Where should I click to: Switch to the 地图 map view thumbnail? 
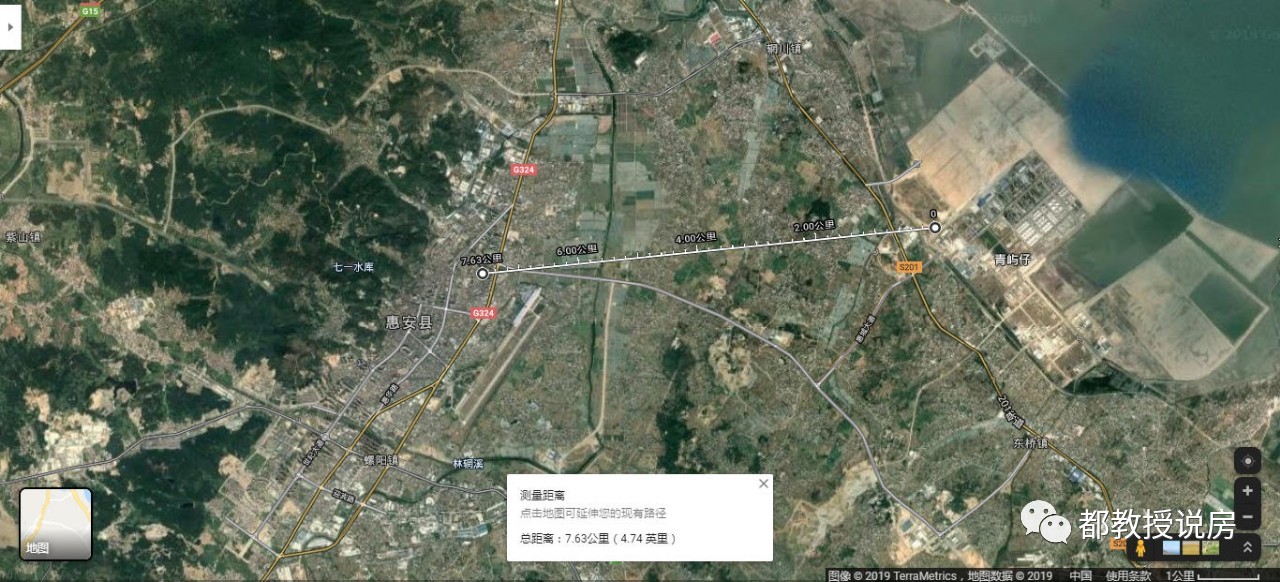click(x=56, y=524)
